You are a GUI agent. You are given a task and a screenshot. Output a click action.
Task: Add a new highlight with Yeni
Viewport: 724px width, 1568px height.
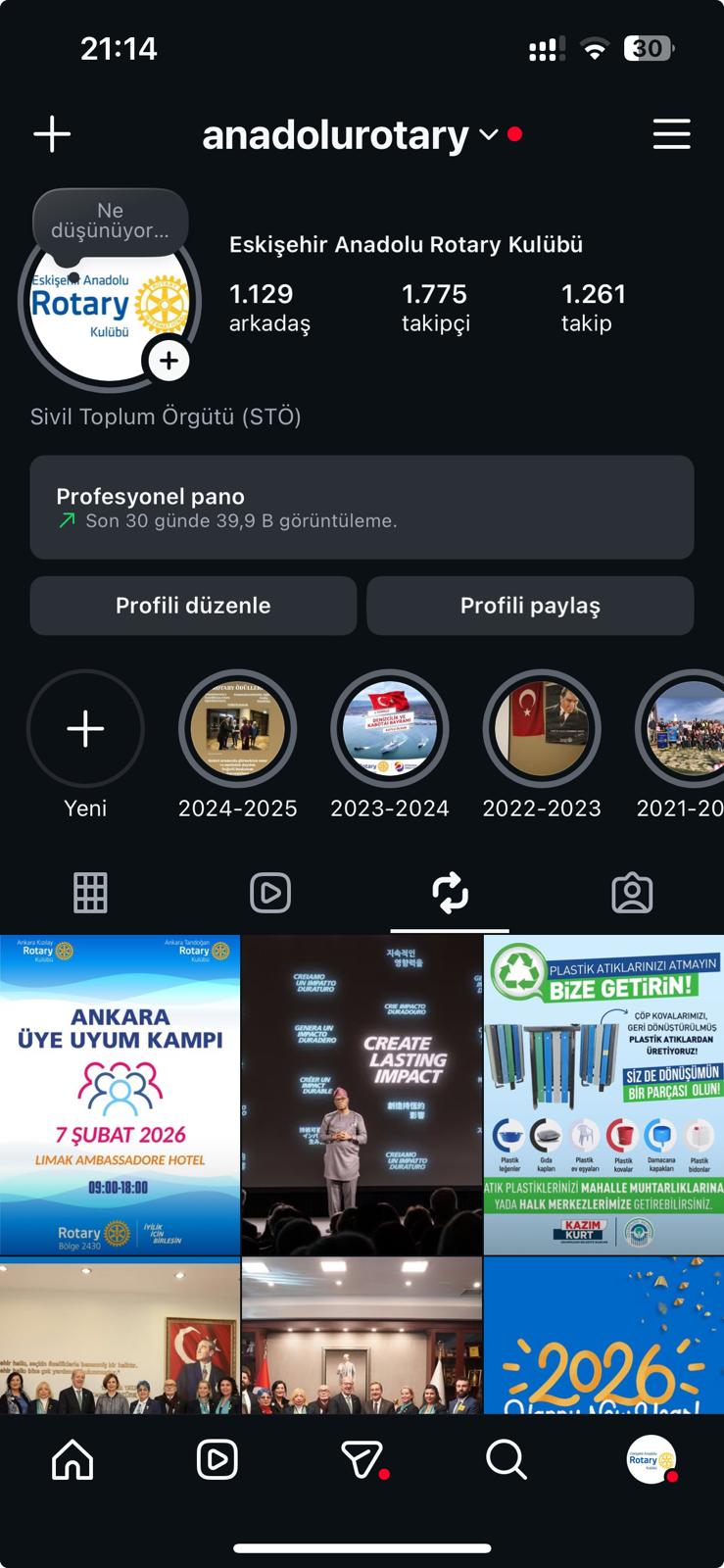click(x=85, y=730)
